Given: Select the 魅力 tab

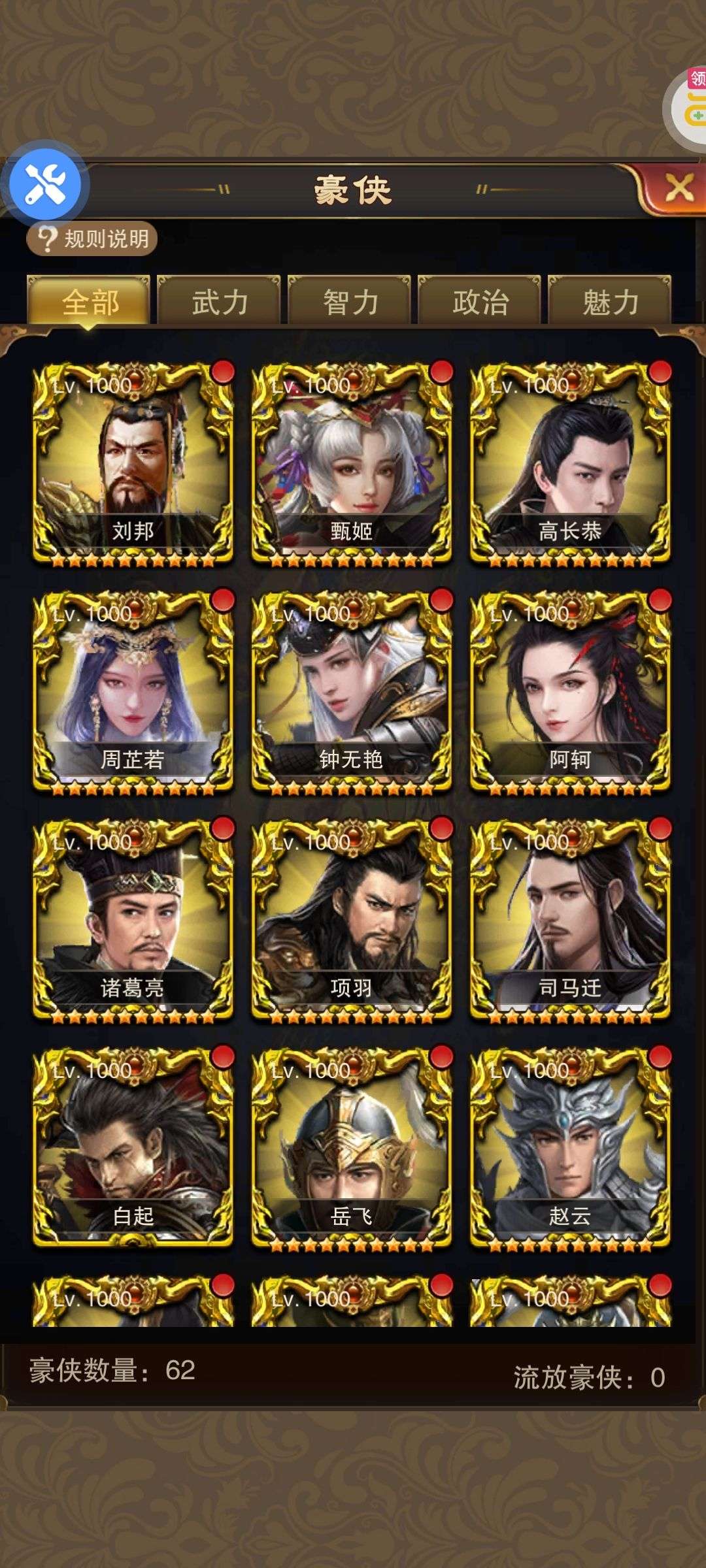Looking at the screenshot, I should 609,301.
